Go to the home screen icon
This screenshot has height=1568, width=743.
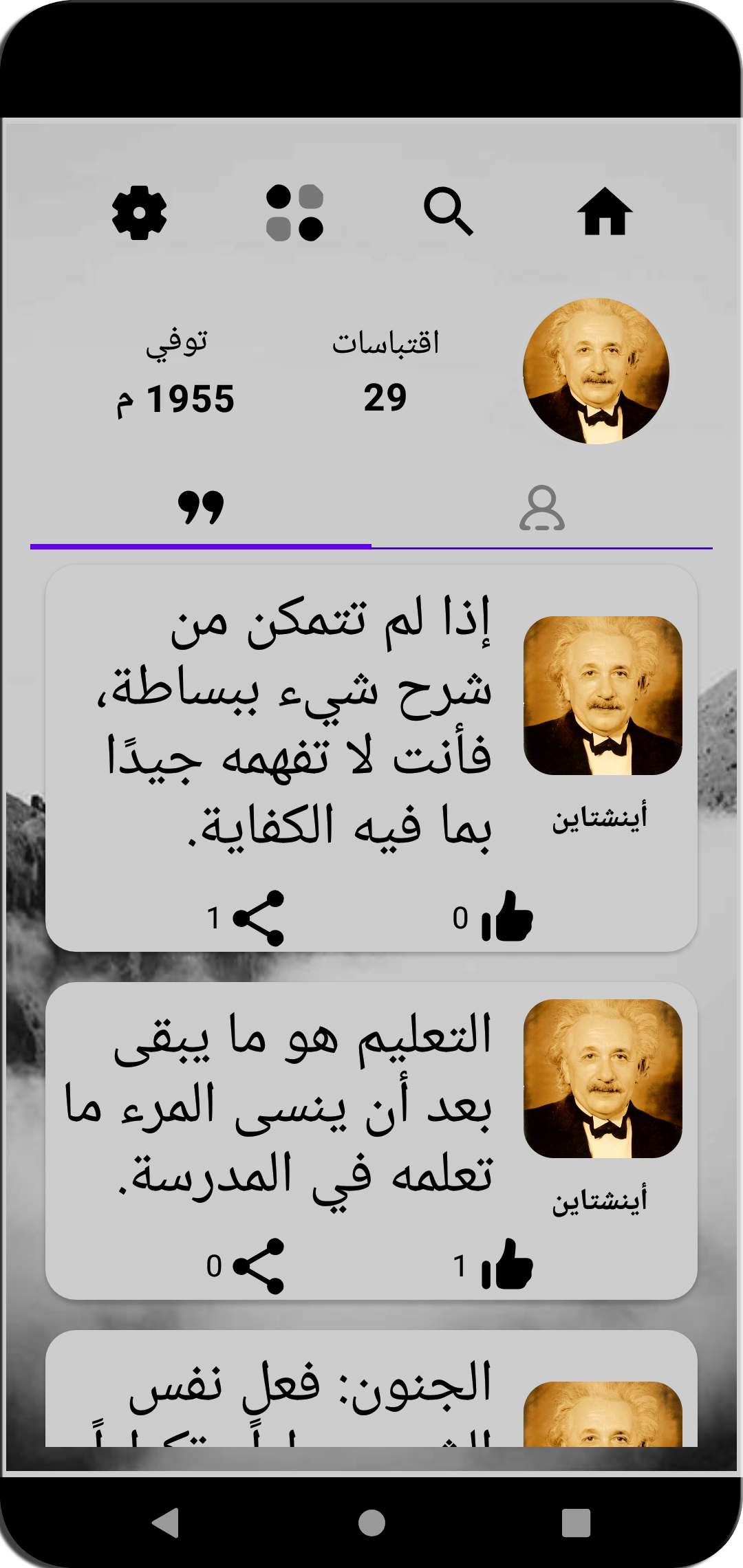point(605,213)
